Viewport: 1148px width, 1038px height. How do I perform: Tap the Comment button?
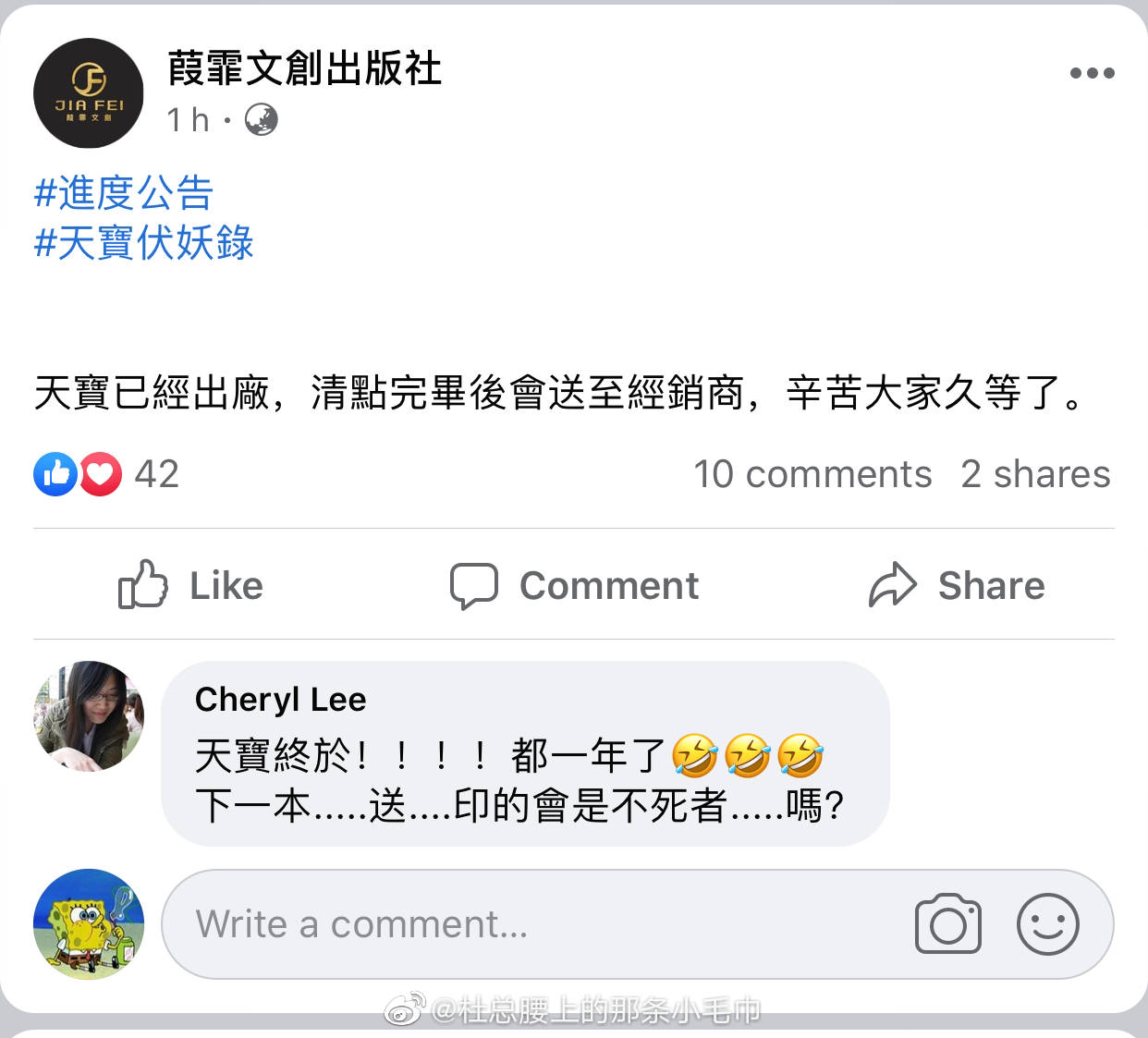pos(574,585)
